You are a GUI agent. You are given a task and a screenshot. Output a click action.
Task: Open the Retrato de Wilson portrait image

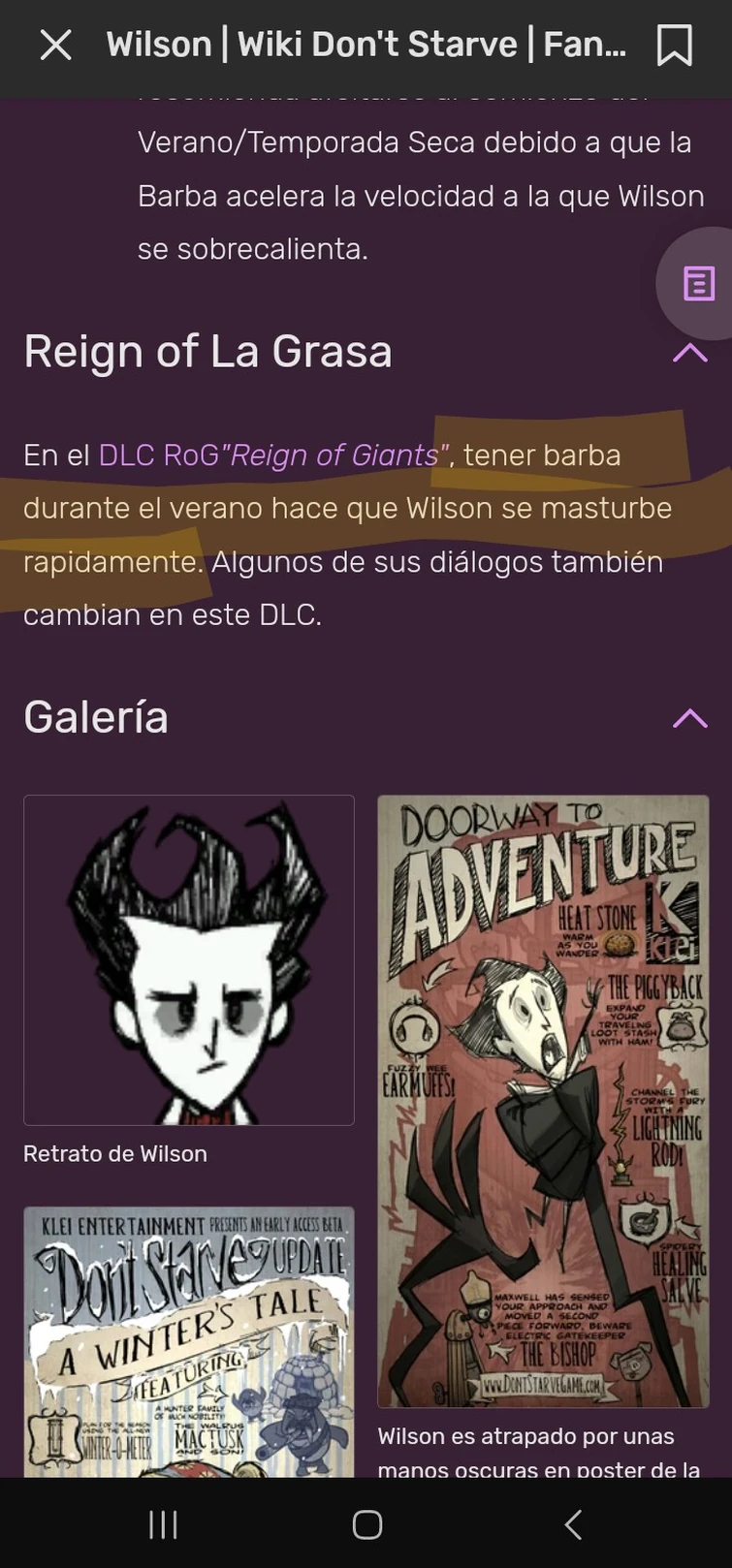pyautogui.click(x=189, y=959)
